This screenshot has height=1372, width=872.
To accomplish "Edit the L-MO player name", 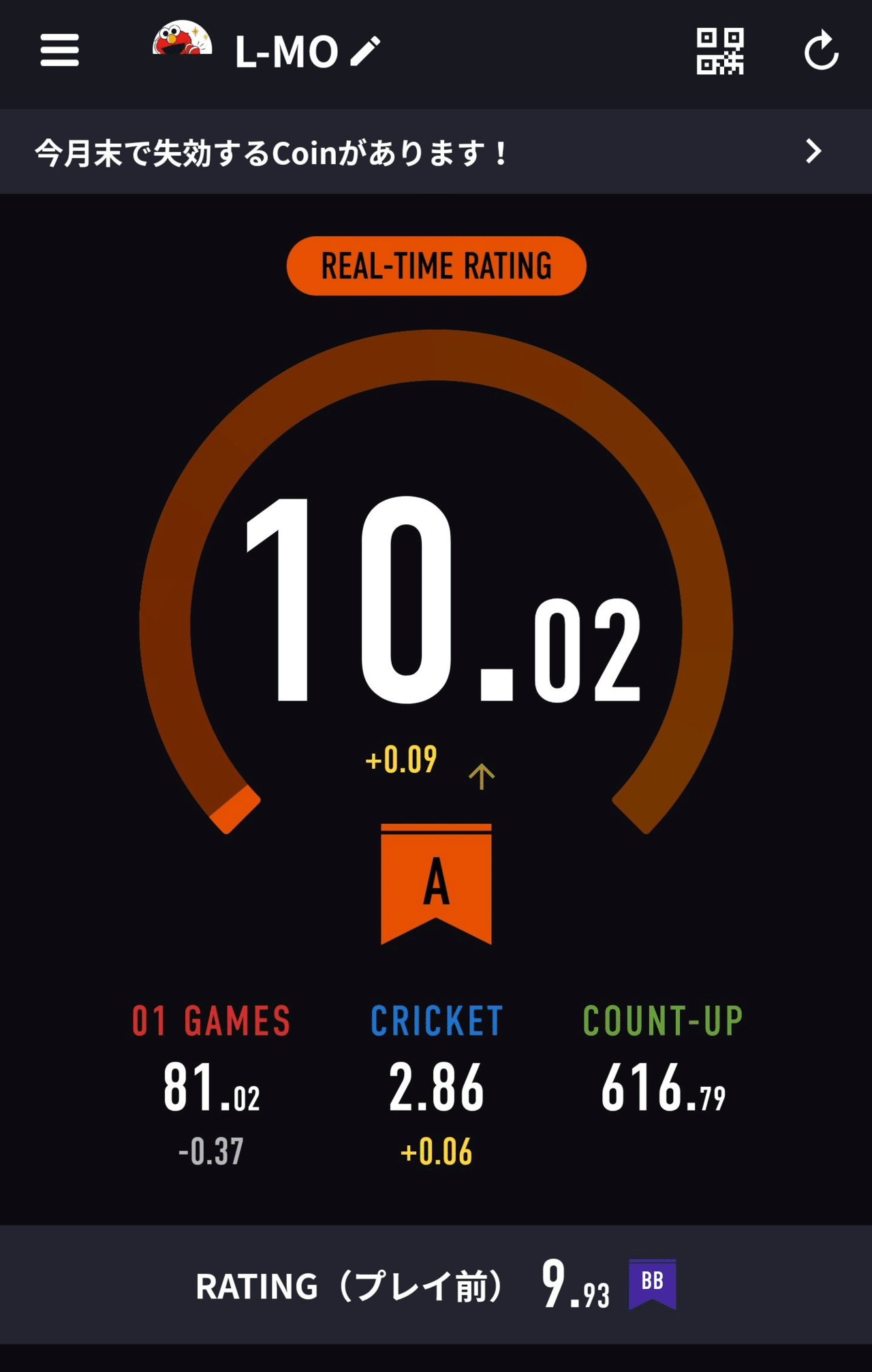I will coord(365,52).
